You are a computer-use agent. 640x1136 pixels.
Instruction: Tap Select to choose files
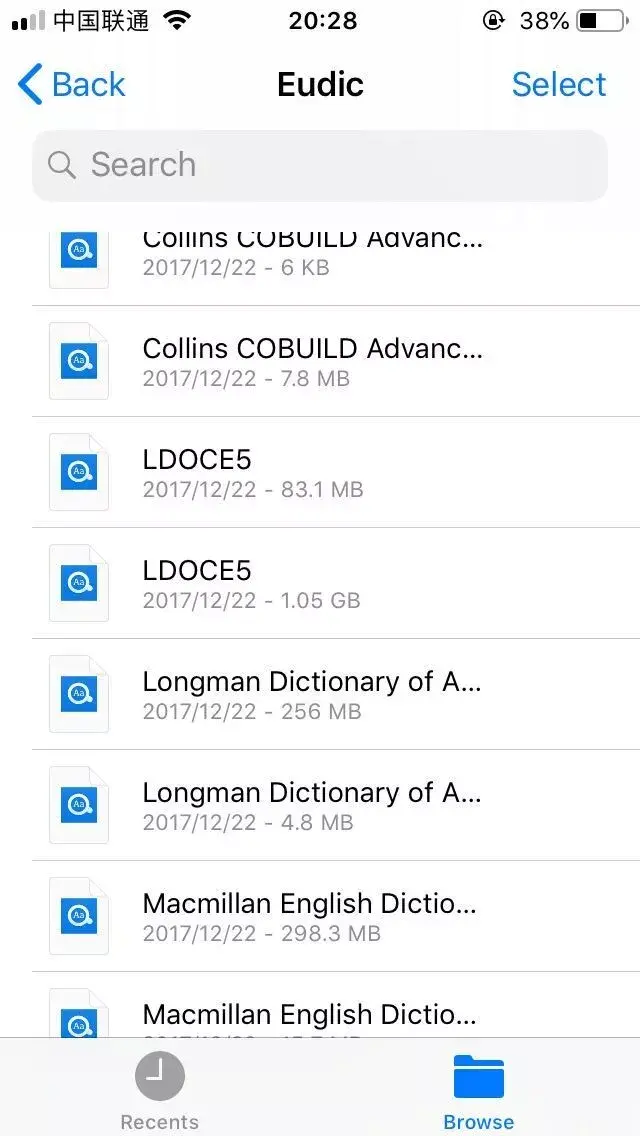558,85
